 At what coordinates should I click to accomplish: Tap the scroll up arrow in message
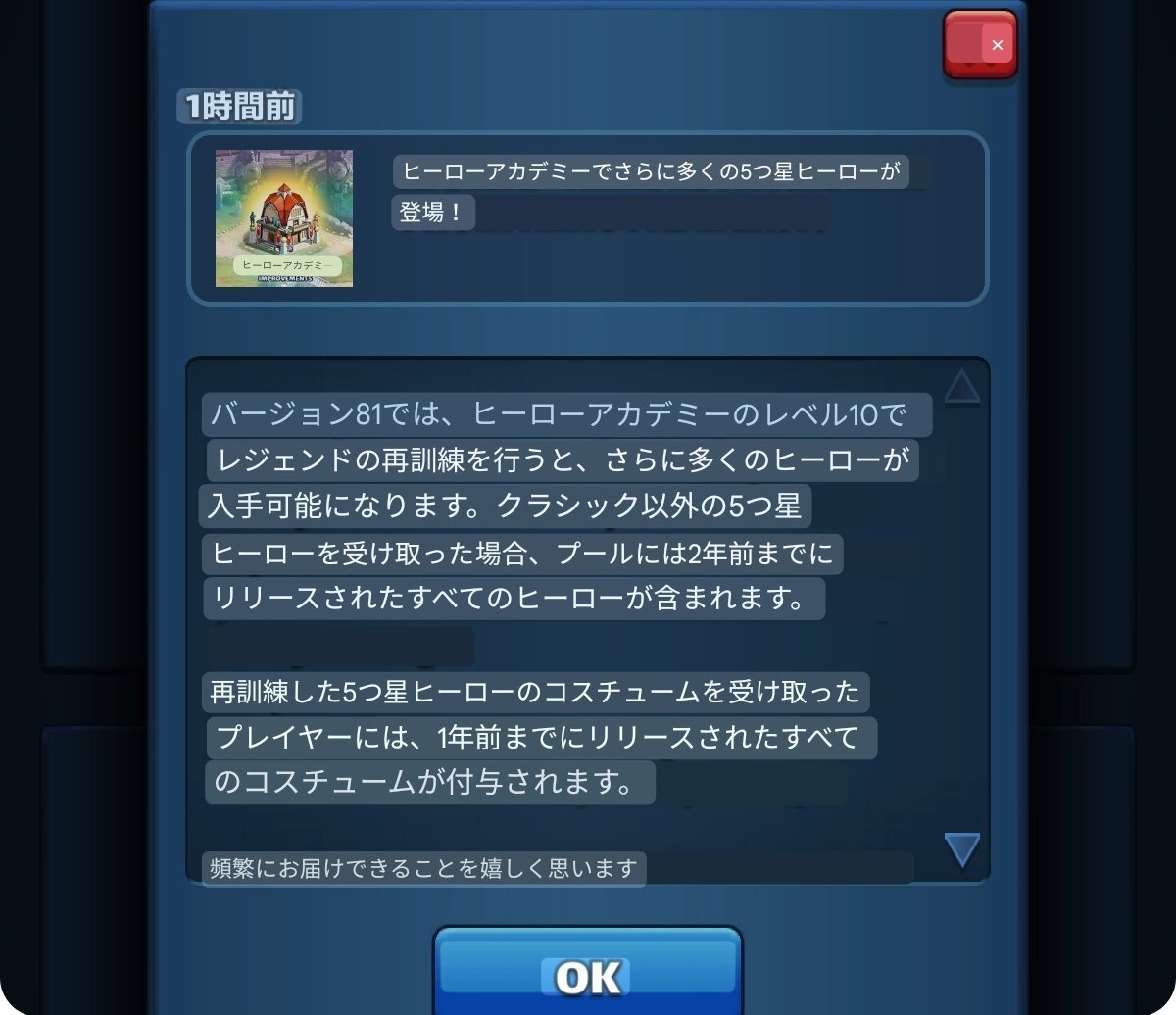coord(961,389)
